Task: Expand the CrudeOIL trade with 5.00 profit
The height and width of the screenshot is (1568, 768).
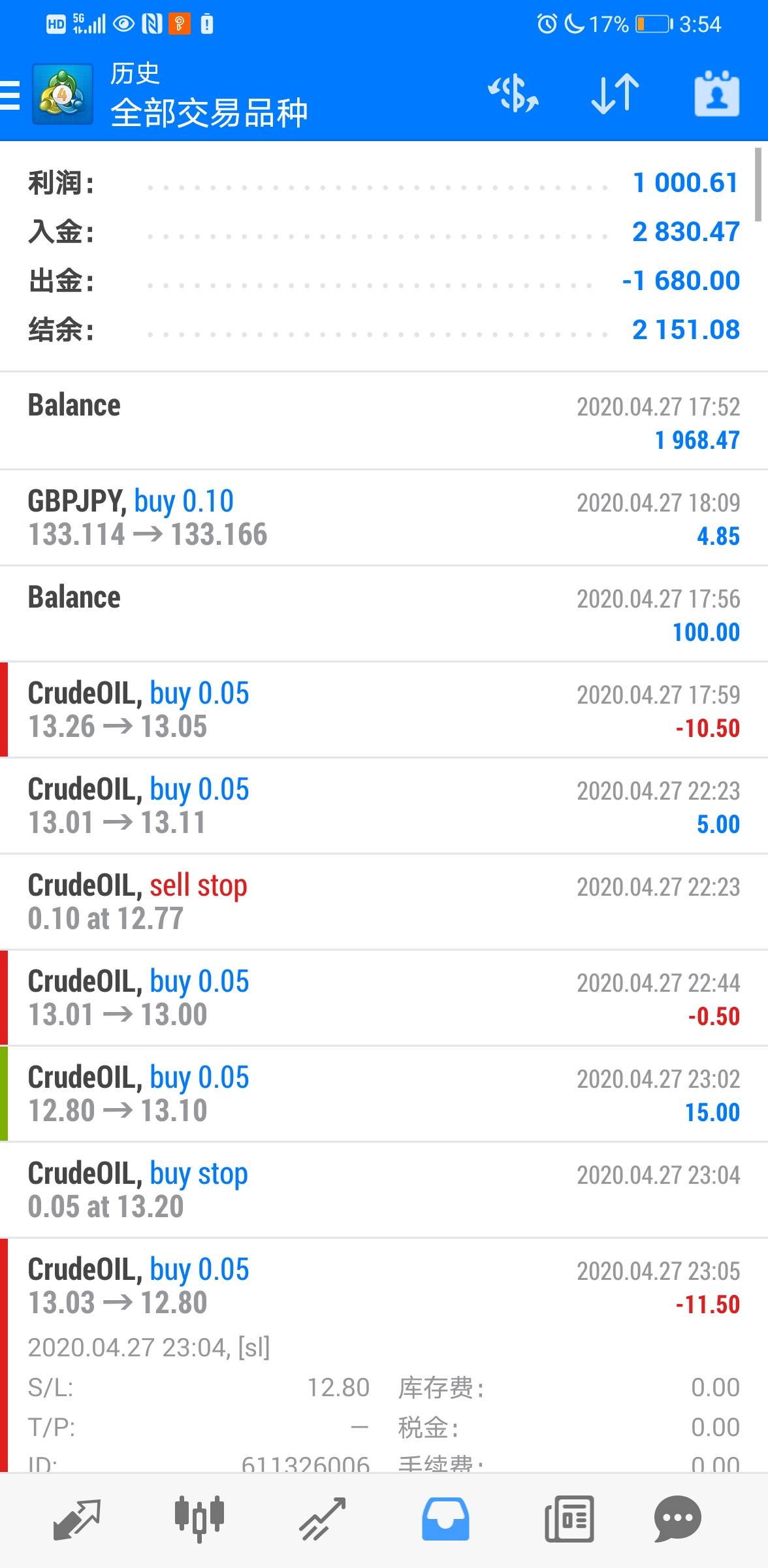Action: (384, 806)
